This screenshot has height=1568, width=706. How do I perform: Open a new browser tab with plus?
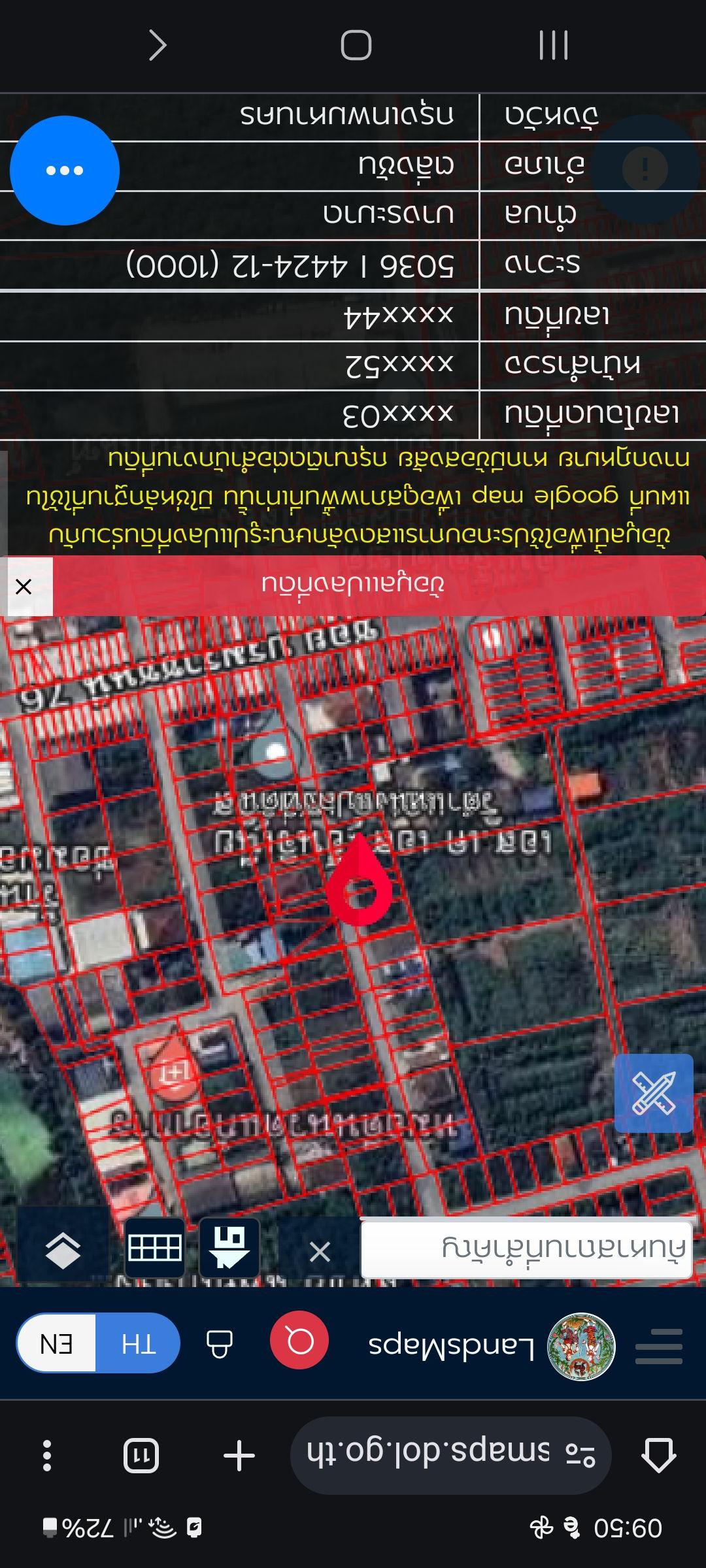(239, 1456)
